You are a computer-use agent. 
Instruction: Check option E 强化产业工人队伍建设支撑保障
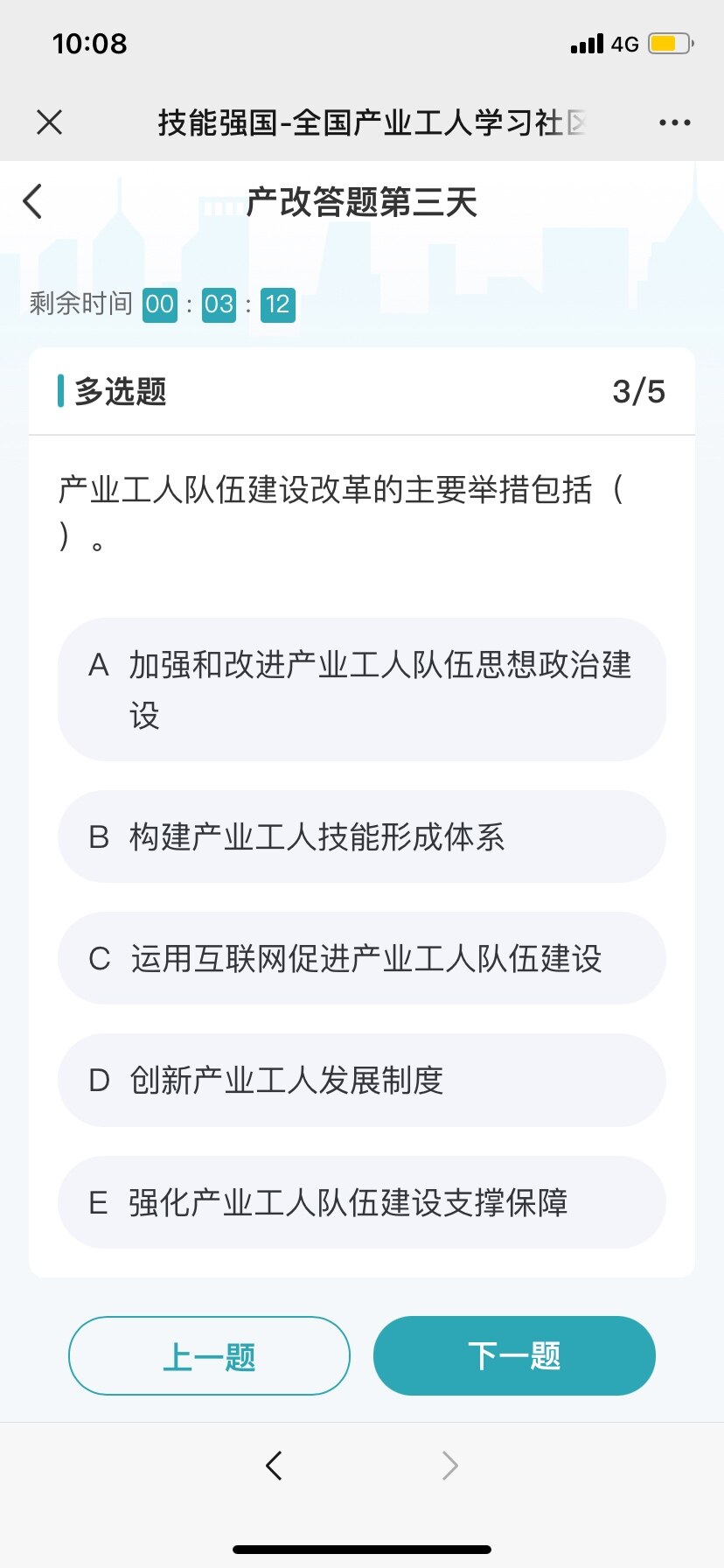pyautogui.click(x=361, y=1202)
